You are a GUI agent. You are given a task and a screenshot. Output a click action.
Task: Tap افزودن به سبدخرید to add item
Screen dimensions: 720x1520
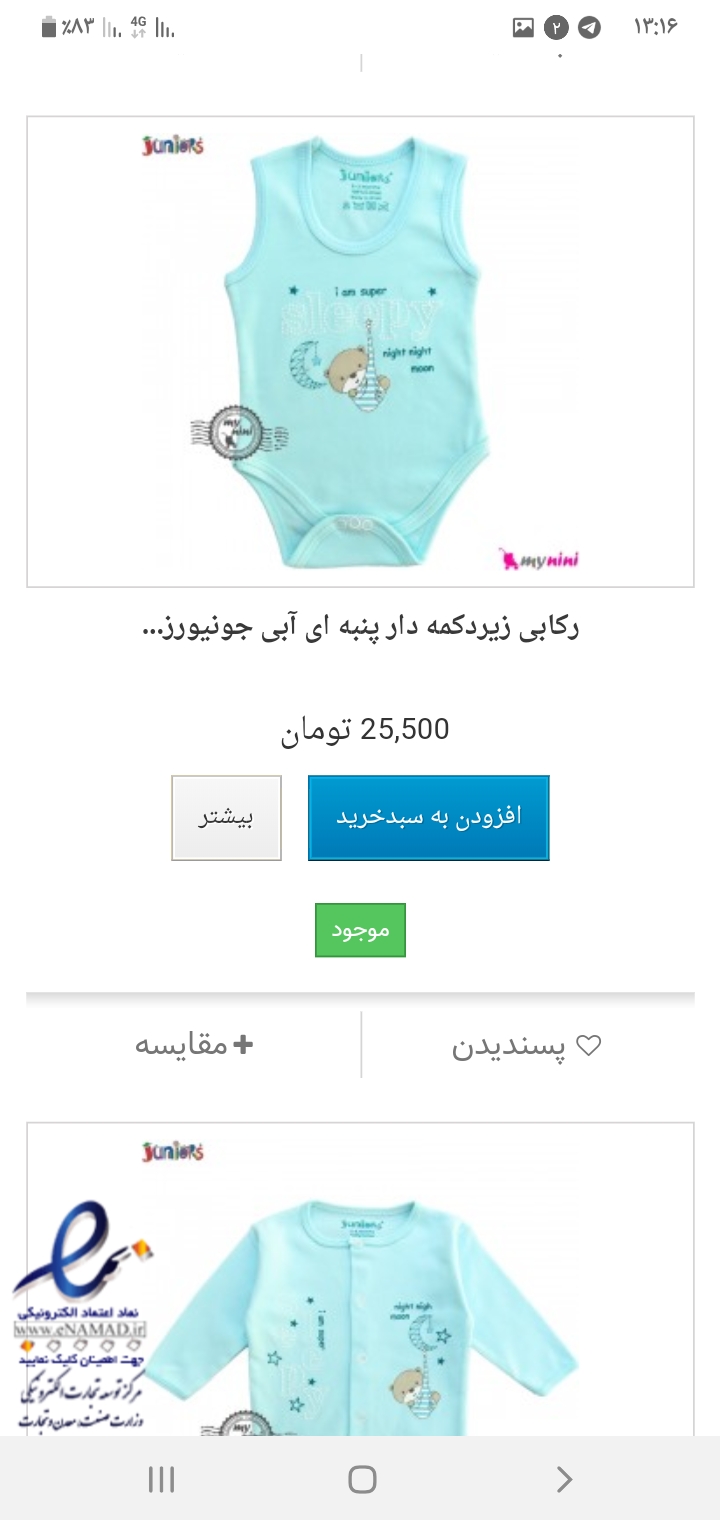pos(428,817)
